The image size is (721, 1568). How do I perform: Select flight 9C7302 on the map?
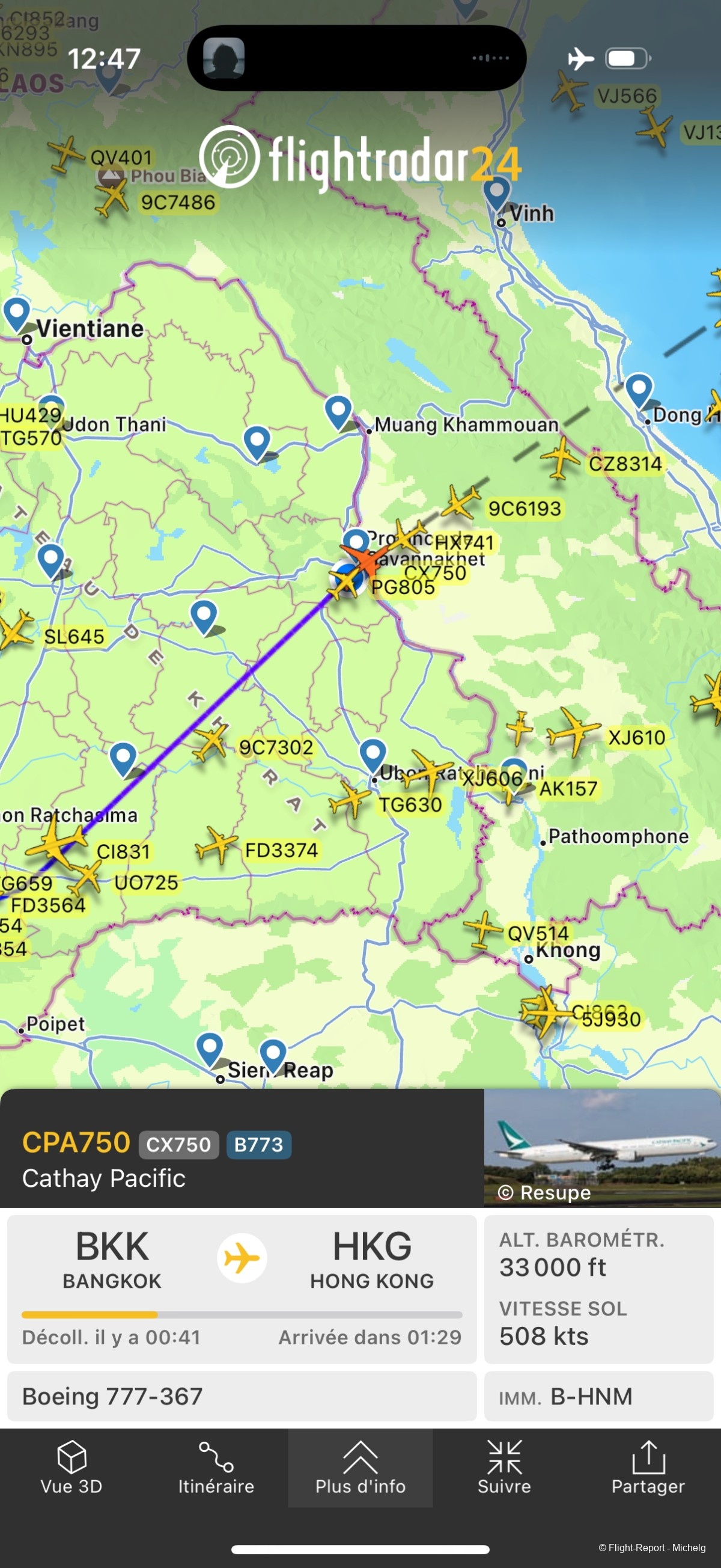coord(211,741)
